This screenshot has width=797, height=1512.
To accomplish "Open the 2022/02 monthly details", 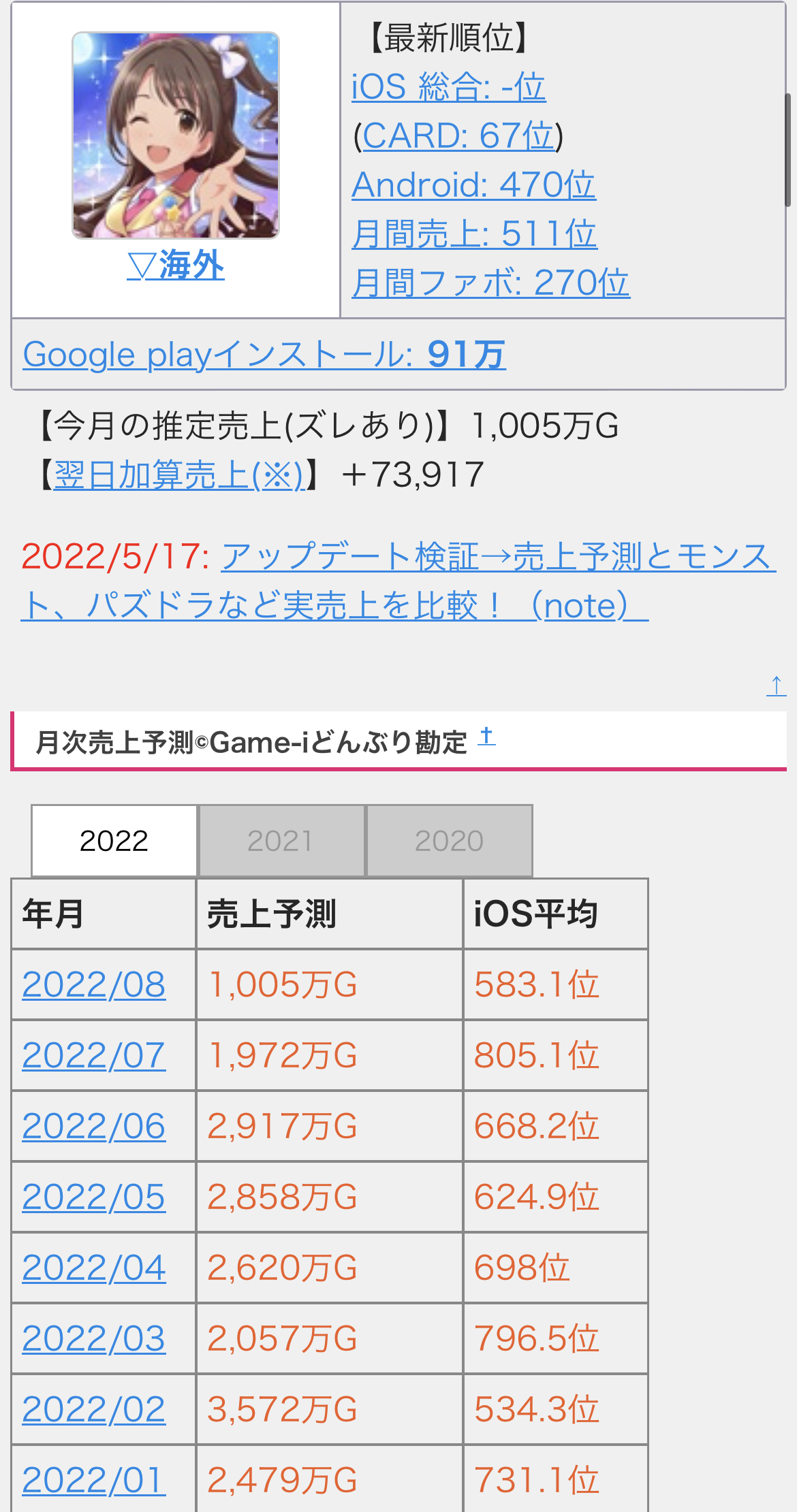I will 94,1409.
